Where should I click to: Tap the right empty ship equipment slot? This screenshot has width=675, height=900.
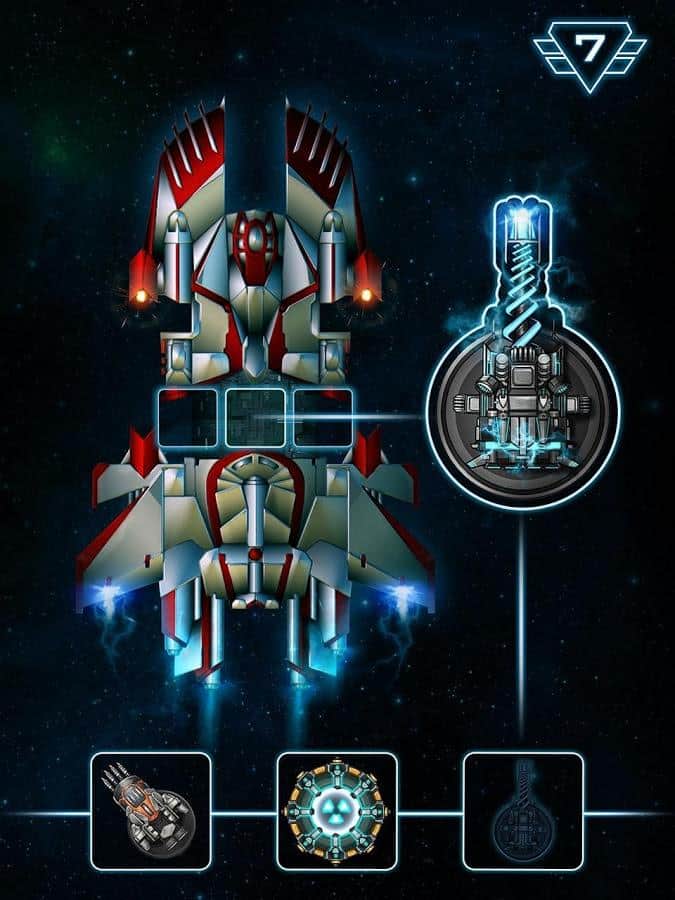click(x=322, y=417)
